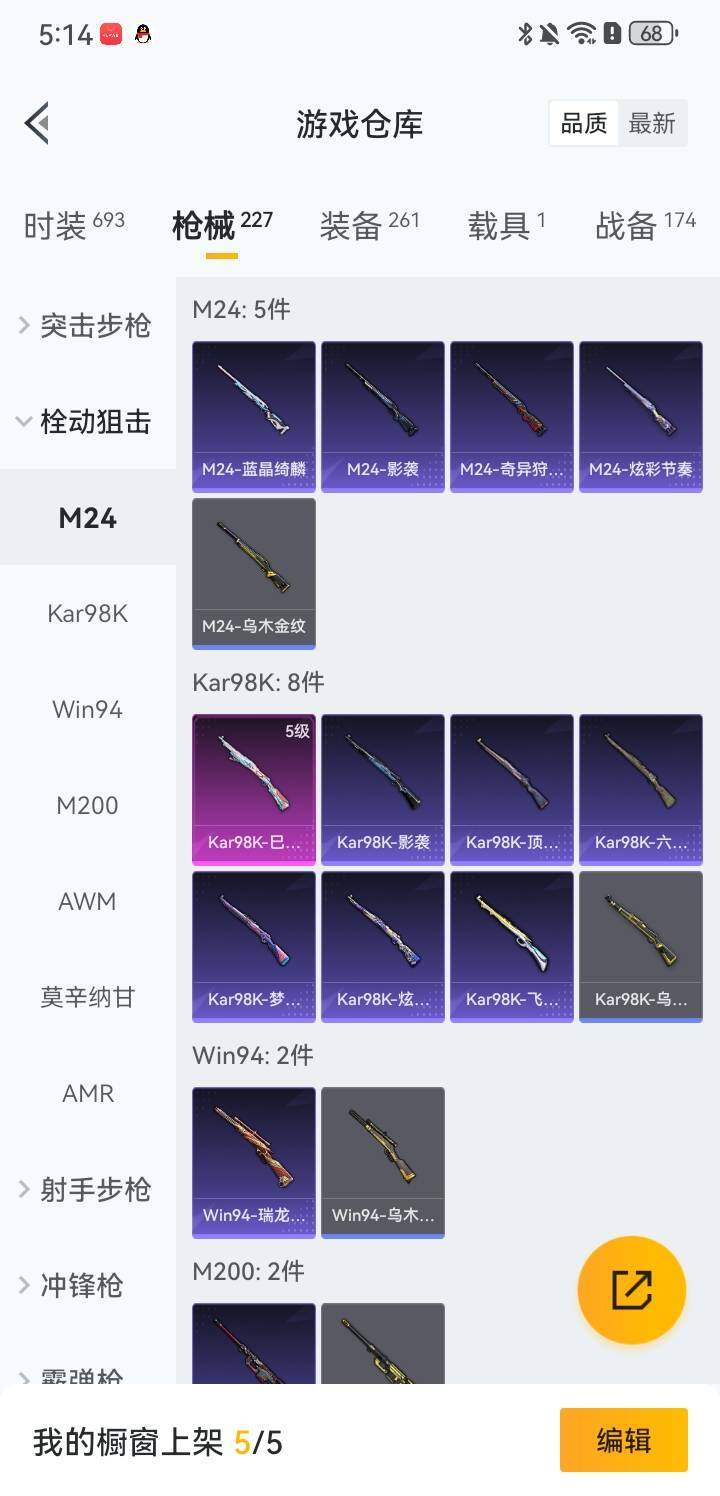Image resolution: width=720 pixels, height=1496 pixels.
Task: View the M24-乌木金纹 skin
Action: (254, 573)
